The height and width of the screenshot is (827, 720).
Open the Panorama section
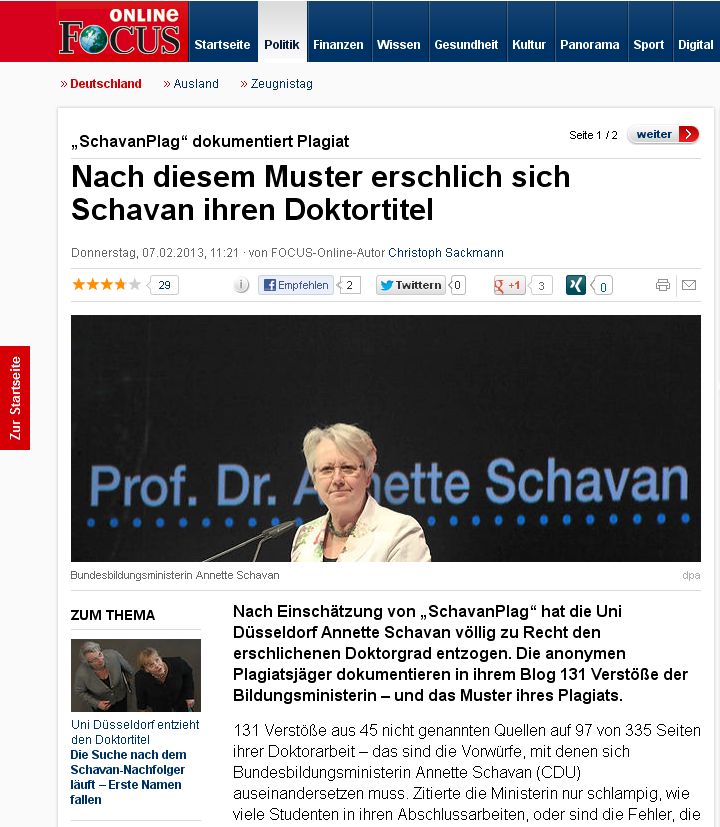coord(590,45)
